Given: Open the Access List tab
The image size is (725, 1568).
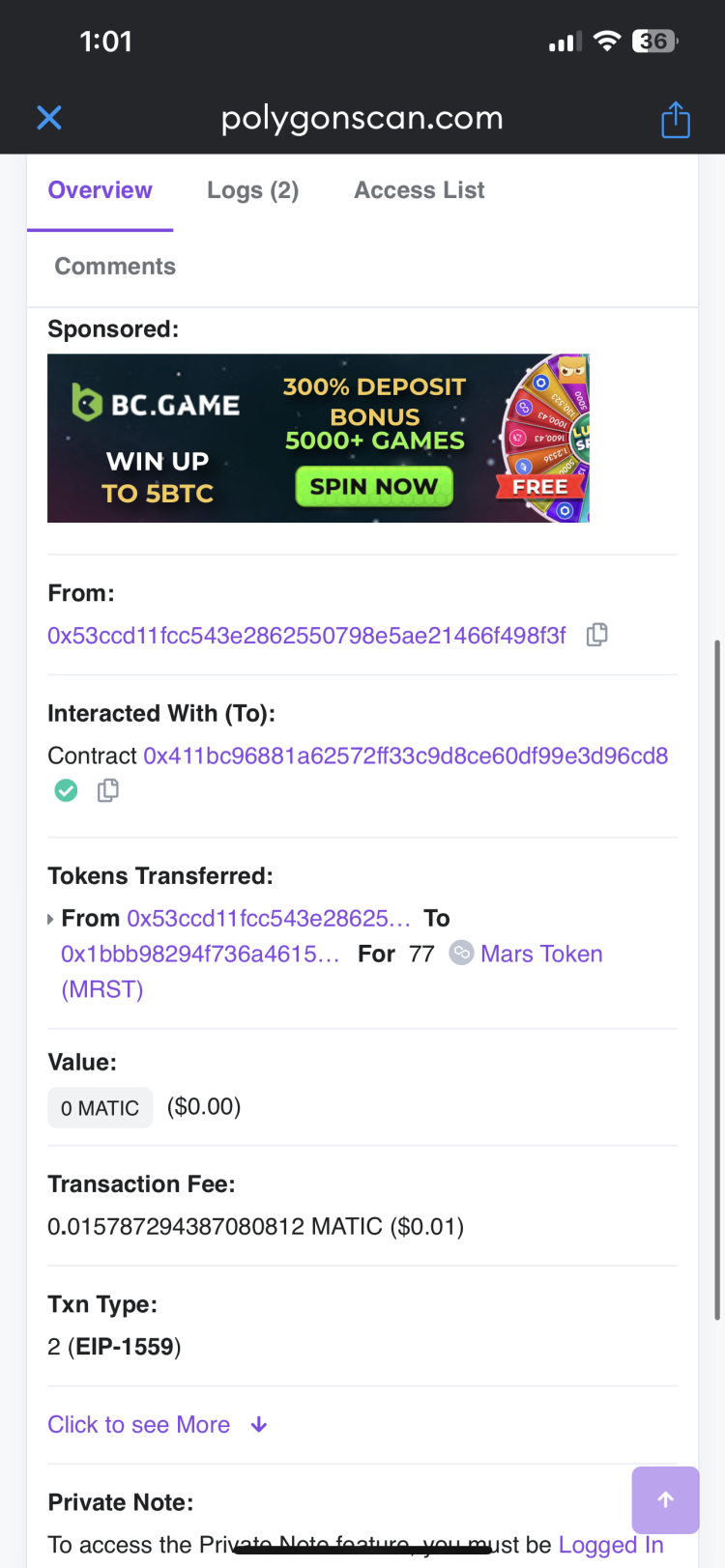Looking at the screenshot, I should point(419,190).
